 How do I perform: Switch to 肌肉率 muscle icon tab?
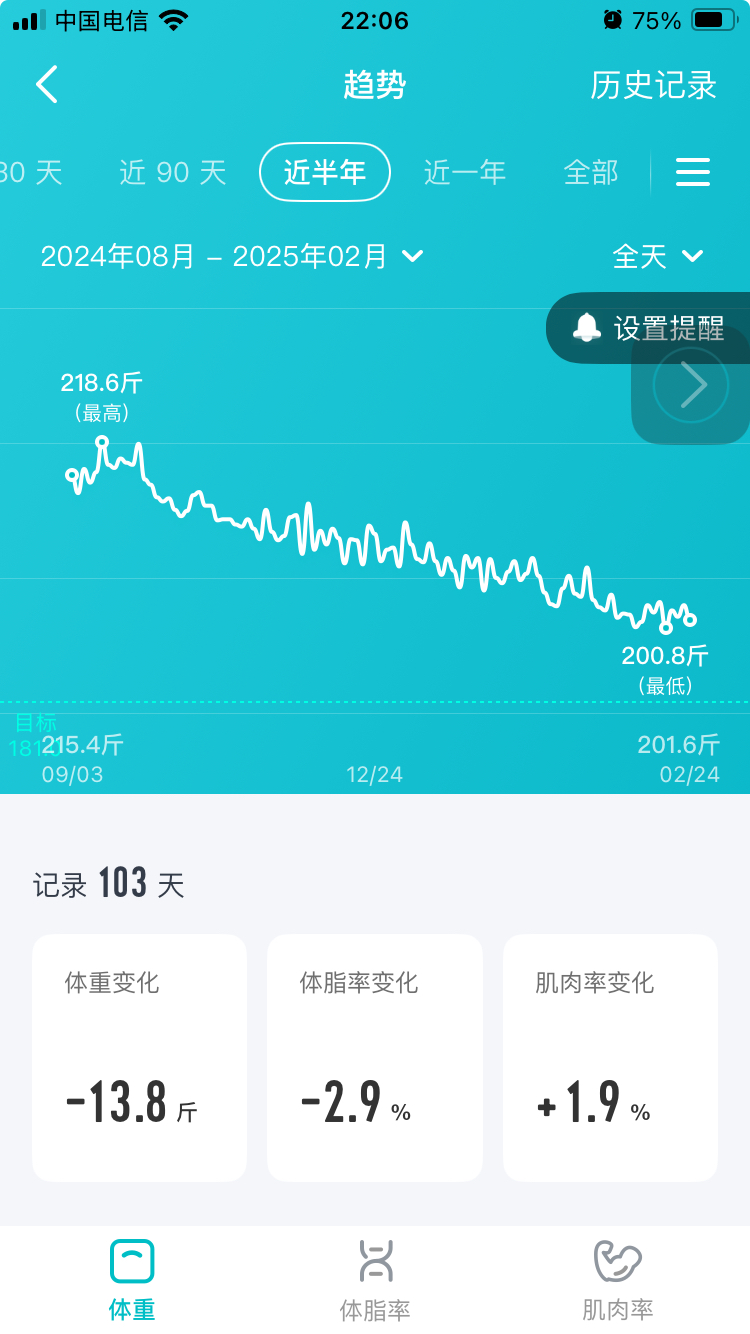click(x=617, y=1263)
